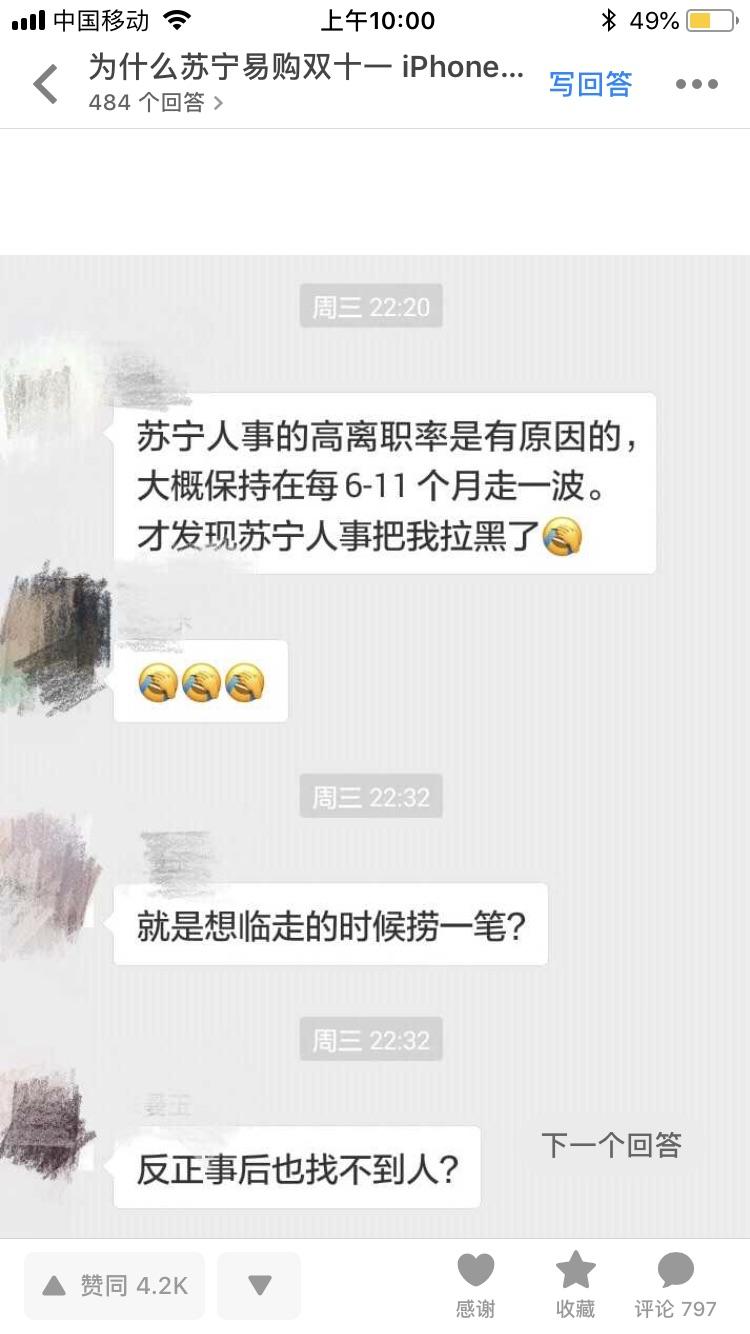Thank the author with 感谢 heart
Screen dimensions: 750x1334
pyautogui.click(x=476, y=1284)
